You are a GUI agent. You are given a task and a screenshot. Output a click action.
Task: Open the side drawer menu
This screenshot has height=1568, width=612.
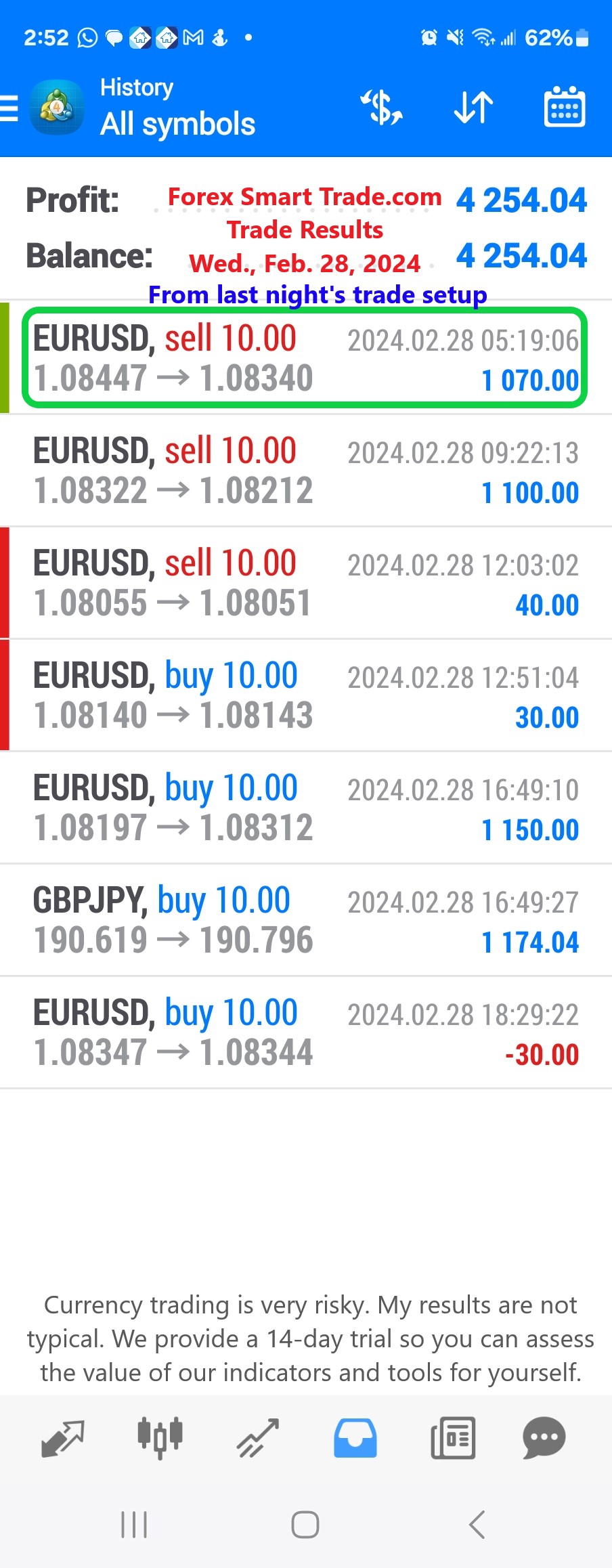click(9, 108)
